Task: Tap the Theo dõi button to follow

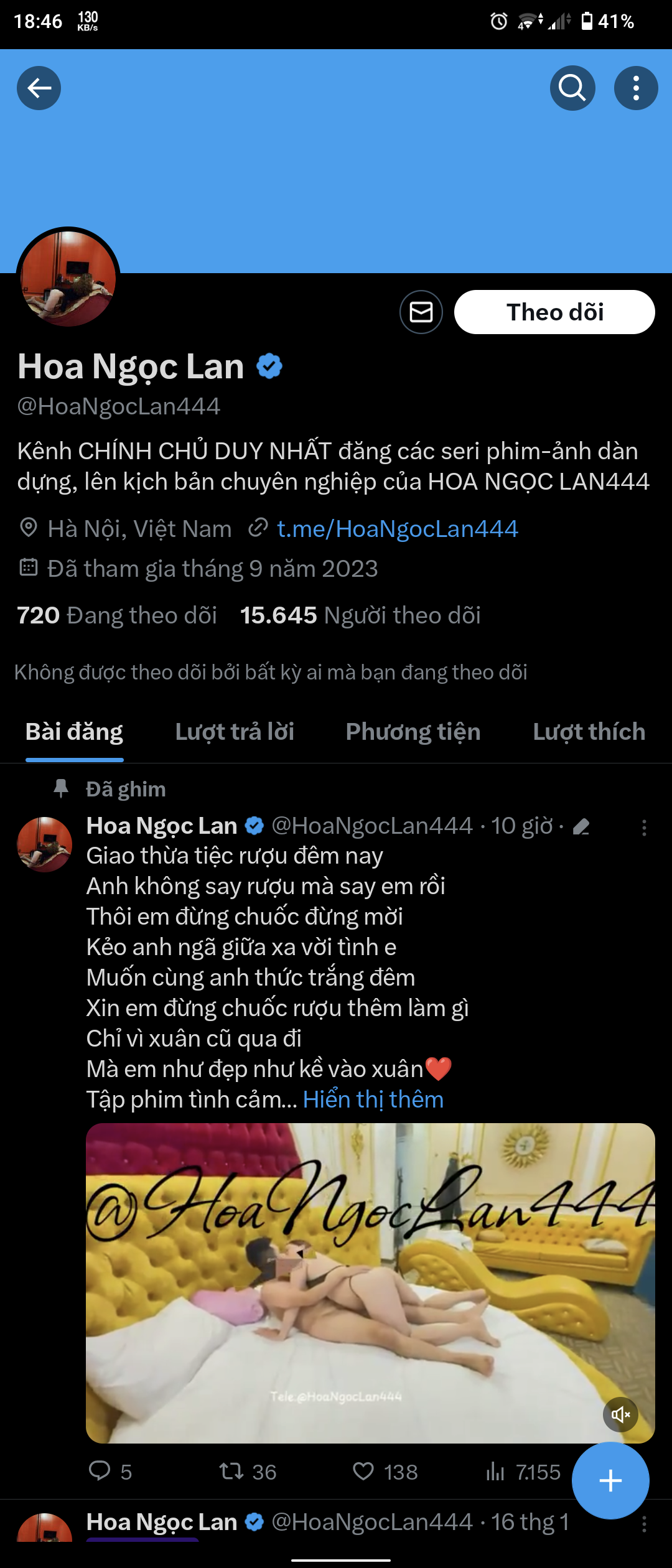Action: pyautogui.click(x=554, y=313)
